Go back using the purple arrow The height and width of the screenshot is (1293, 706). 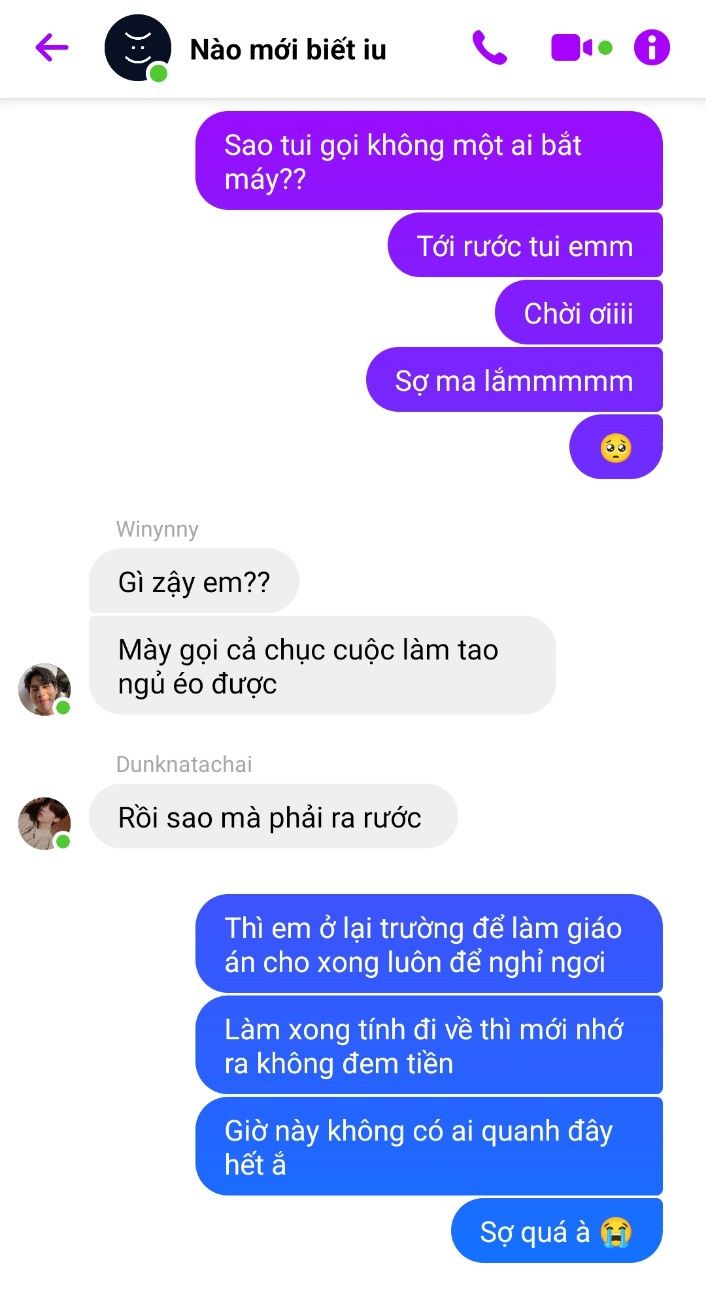click(x=51, y=47)
